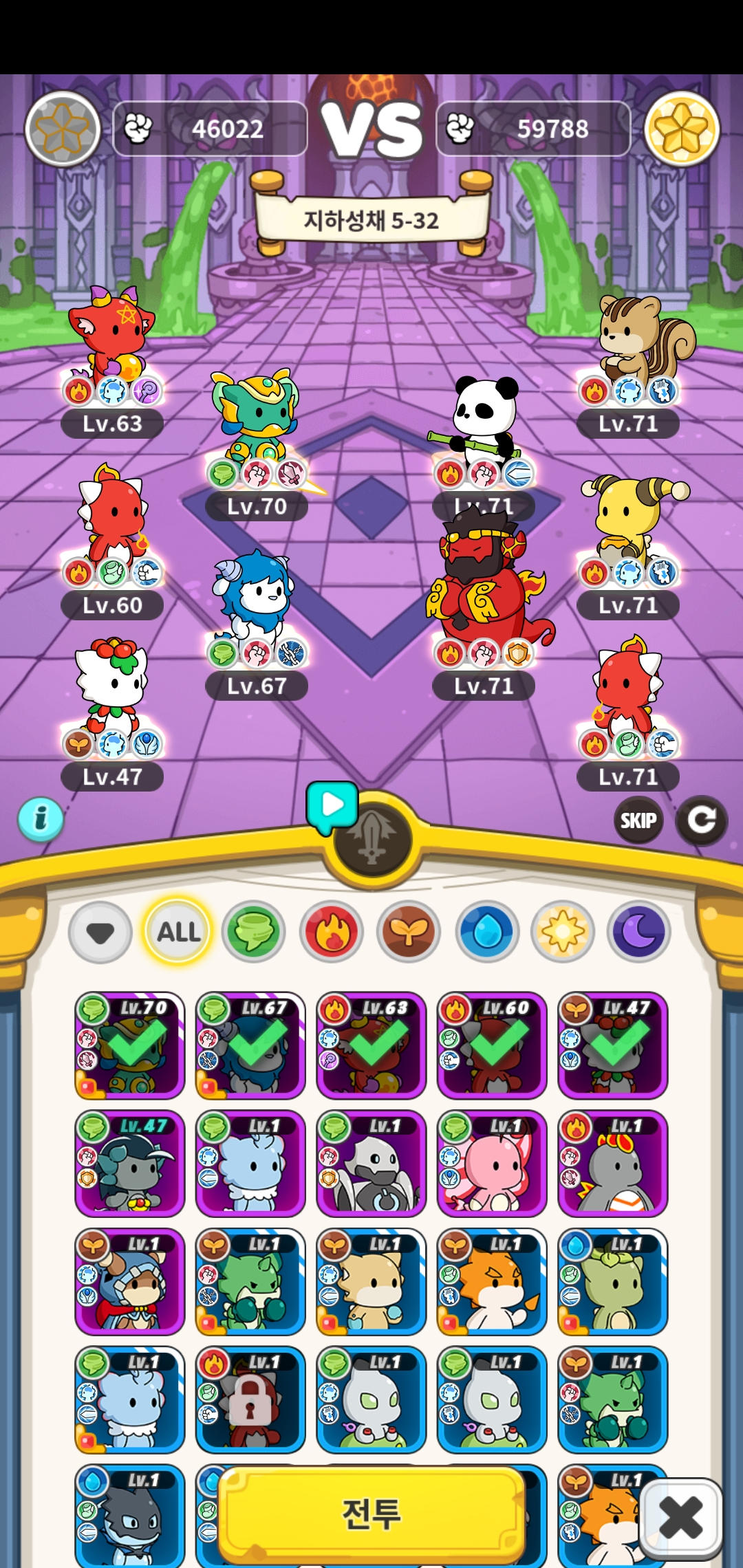
Task: Deselect the Lv.63 fire hero card
Action: point(371,1045)
